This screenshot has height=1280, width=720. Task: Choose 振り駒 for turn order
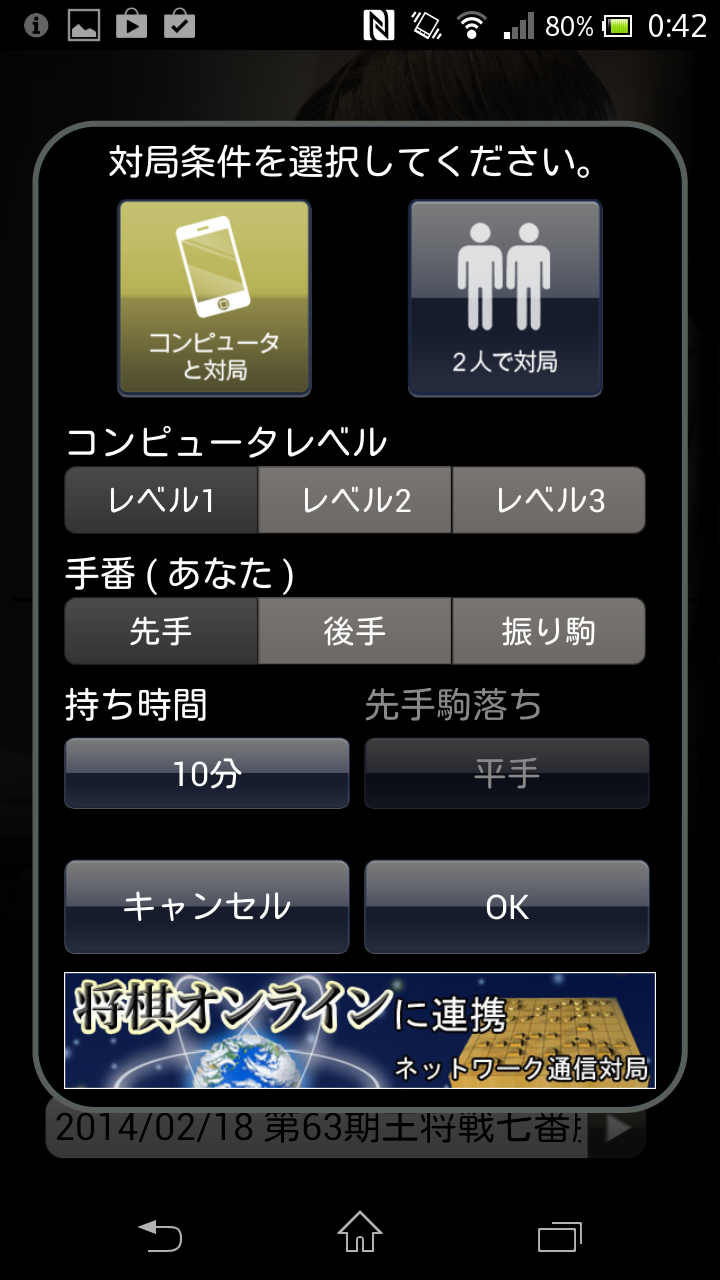point(549,631)
